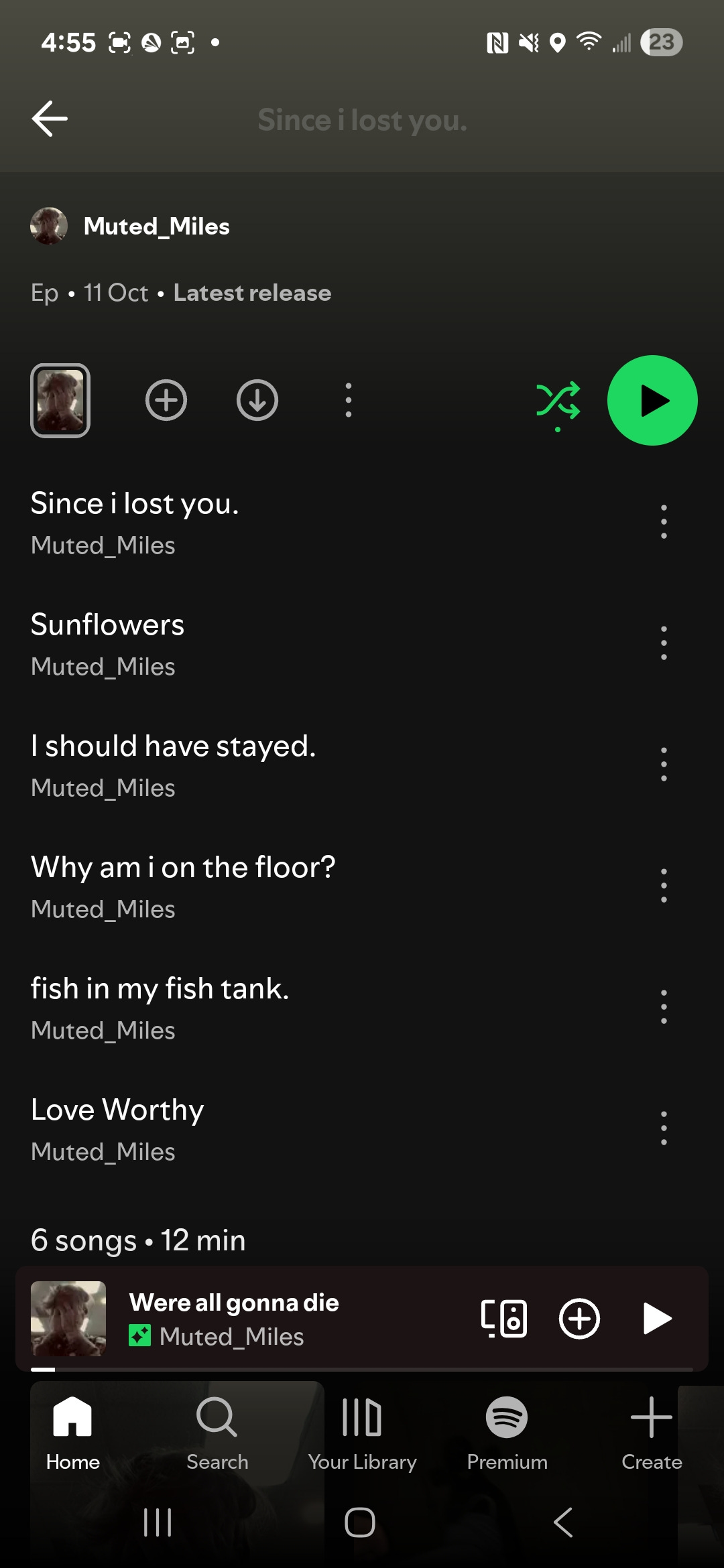Resume Were all gonna die in mini player
Screen dimensions: 724x1568
pos(656,1319)
